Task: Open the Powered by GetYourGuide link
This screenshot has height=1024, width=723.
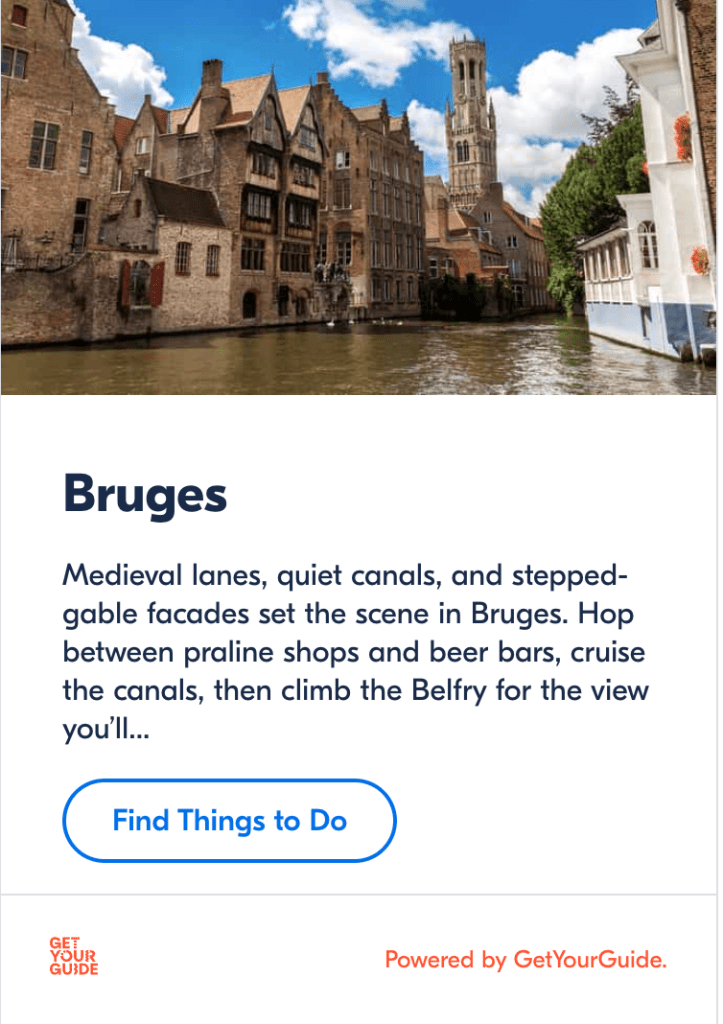Action: (x=525, y=960)
